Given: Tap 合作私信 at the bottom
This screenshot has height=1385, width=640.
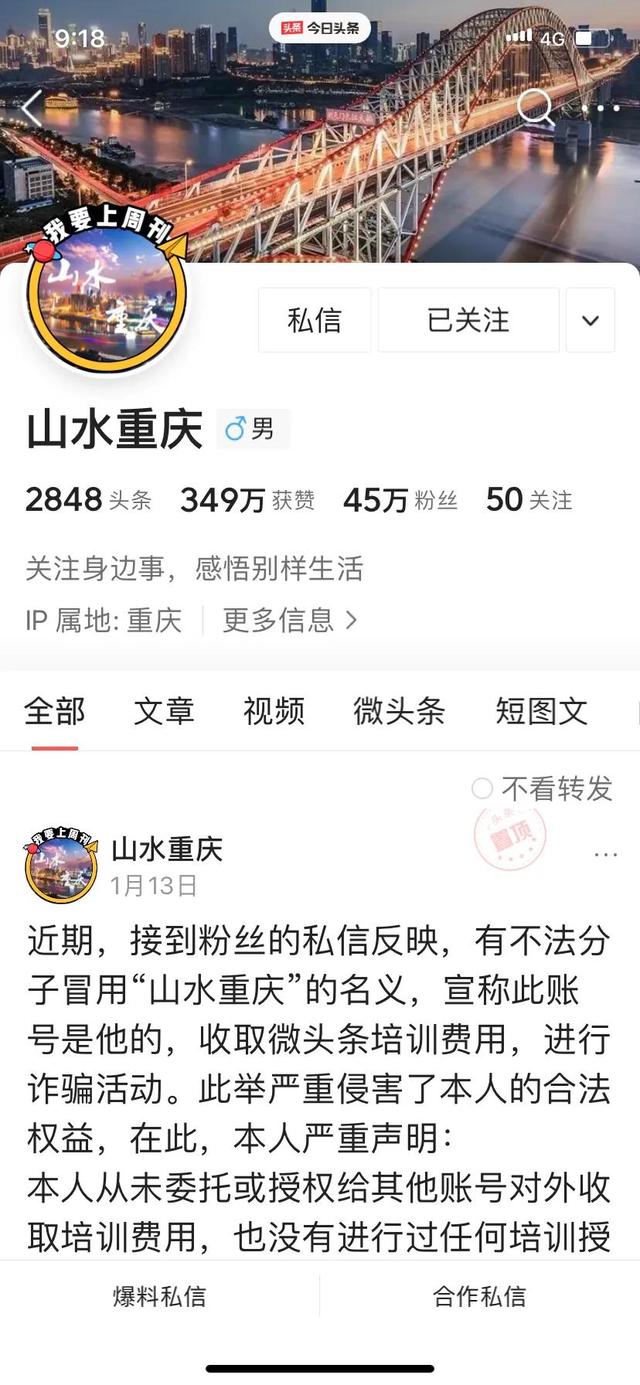Looking at the screenshot, I should 479,1297.
